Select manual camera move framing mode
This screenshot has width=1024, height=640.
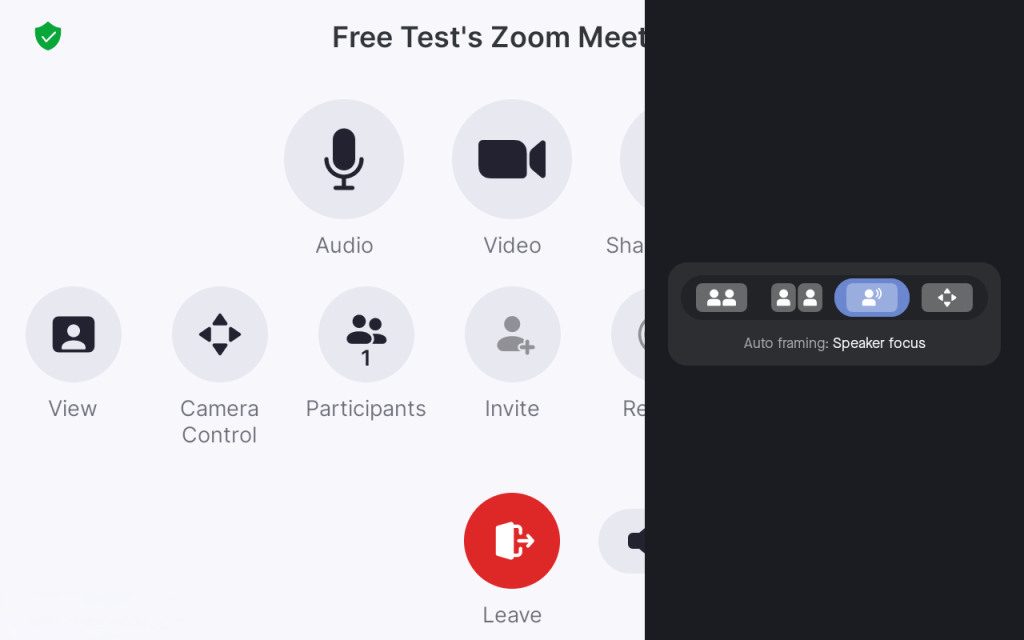tap(947, 298)
